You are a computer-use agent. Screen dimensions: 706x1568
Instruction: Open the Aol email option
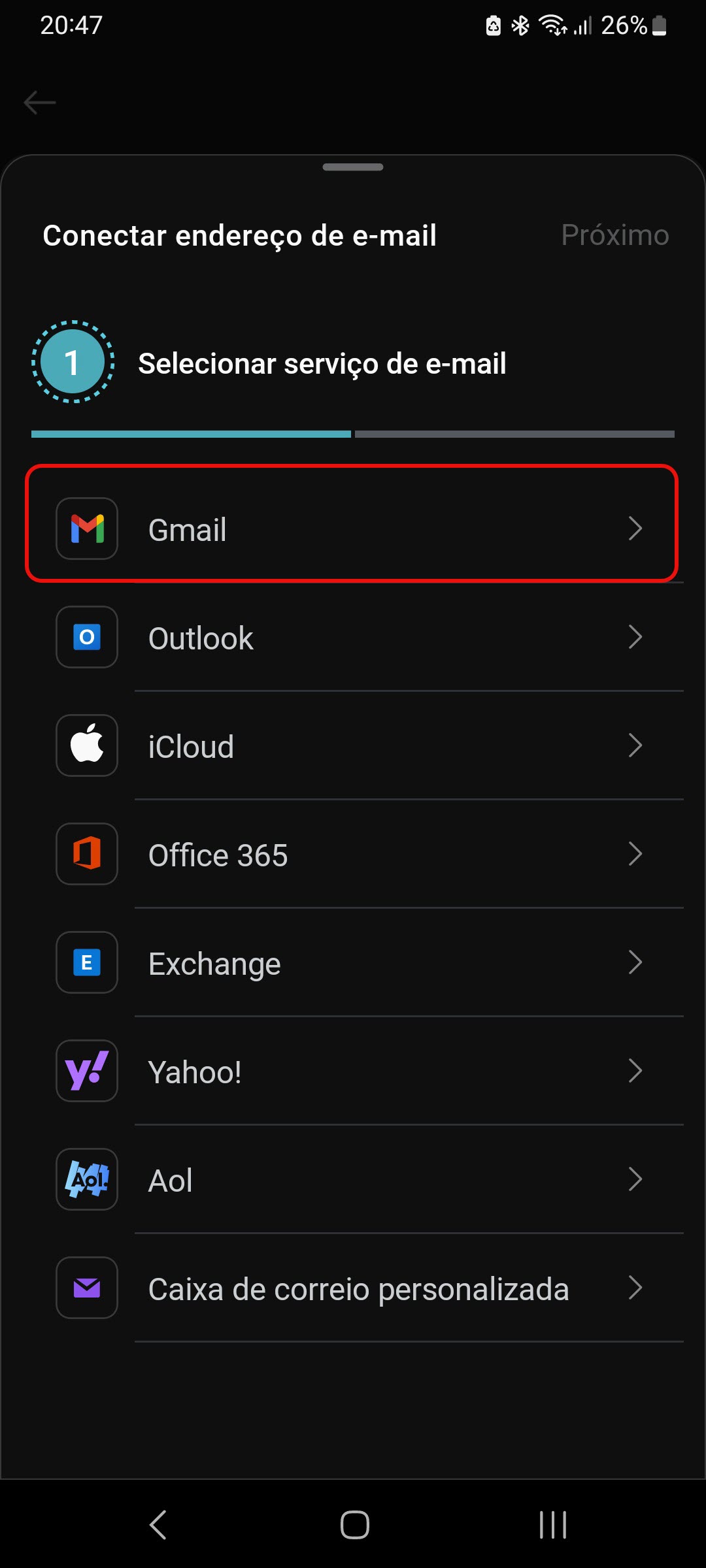click(x=352, y=1179)
